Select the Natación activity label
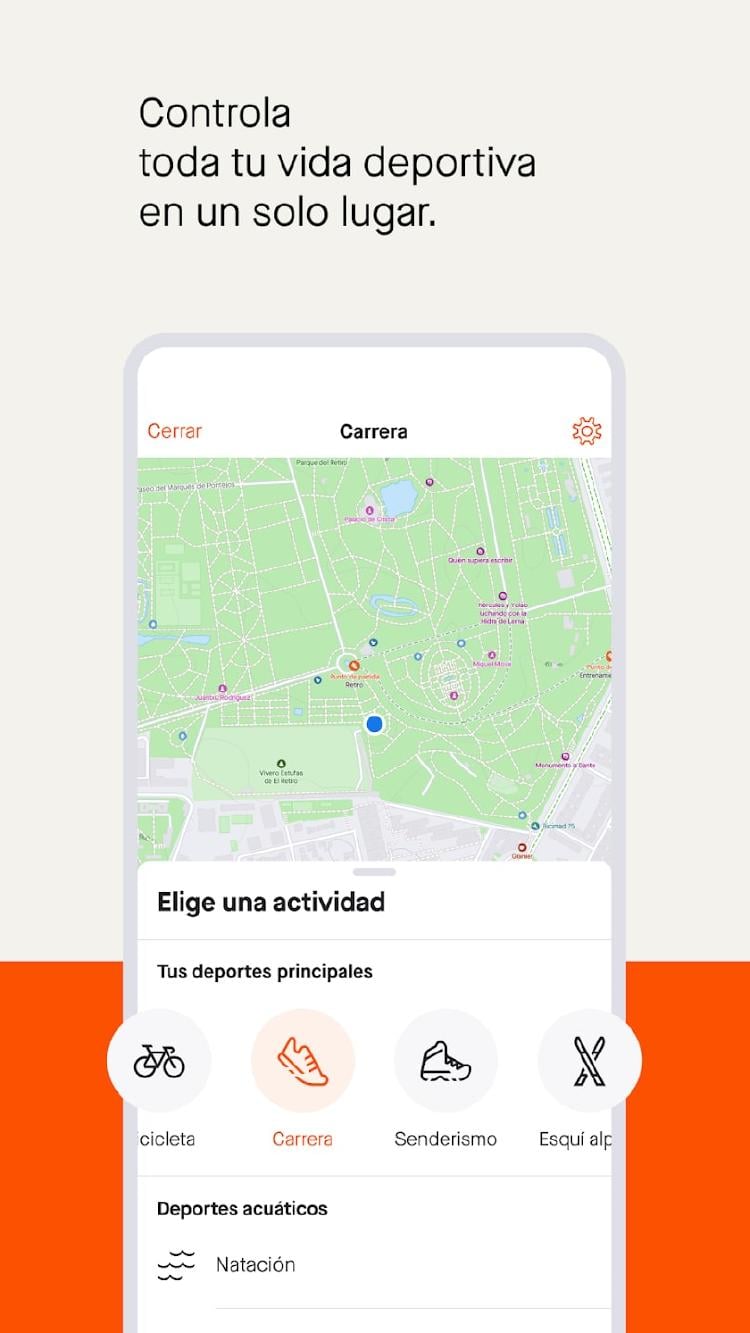 254,1263
